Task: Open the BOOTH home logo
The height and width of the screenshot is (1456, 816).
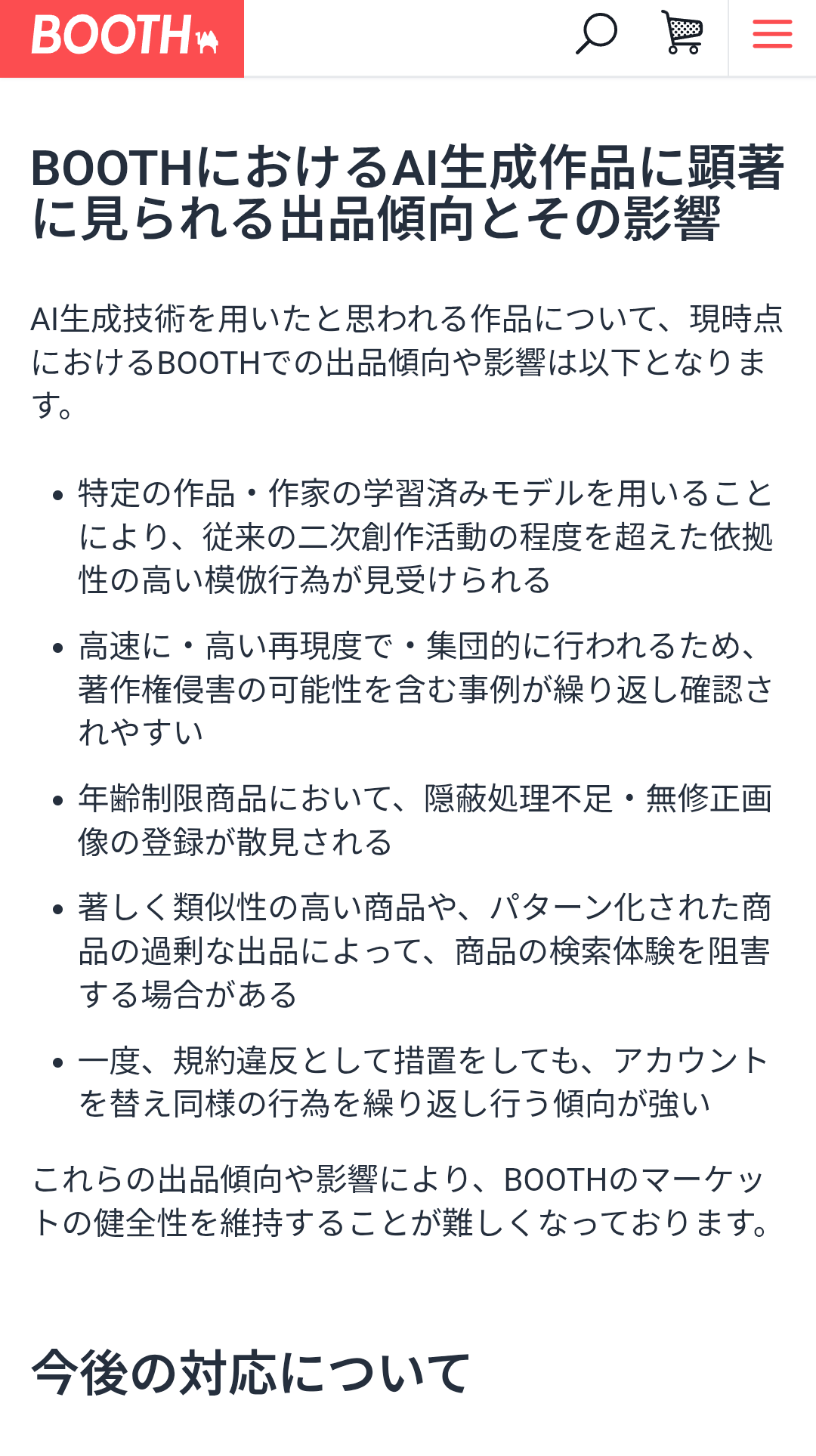Action: [x=122, y=38]
